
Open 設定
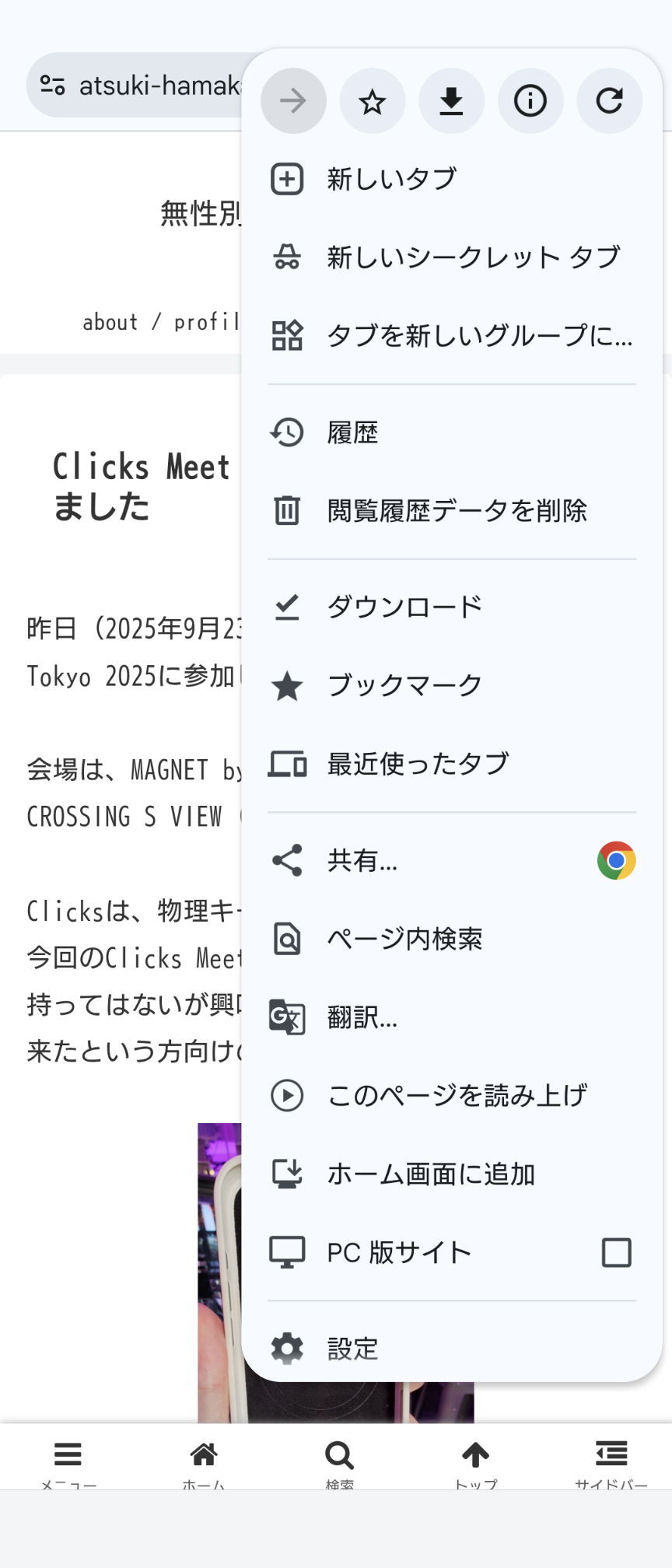(352, 1349)
